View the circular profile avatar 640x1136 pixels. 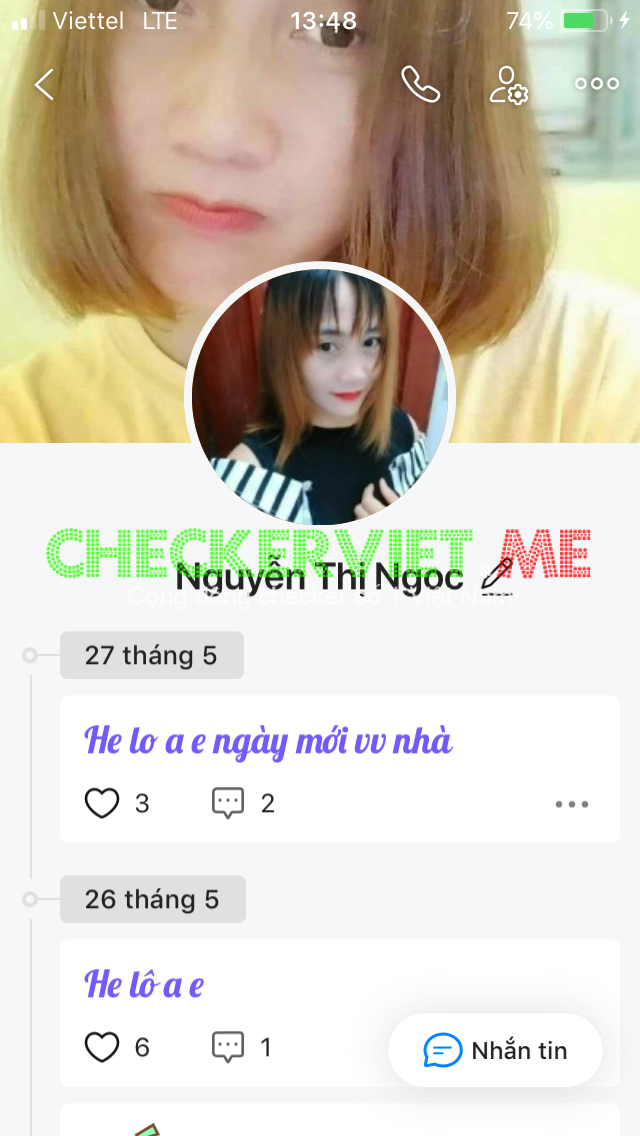pyautogui.click(x=320, y=396)
